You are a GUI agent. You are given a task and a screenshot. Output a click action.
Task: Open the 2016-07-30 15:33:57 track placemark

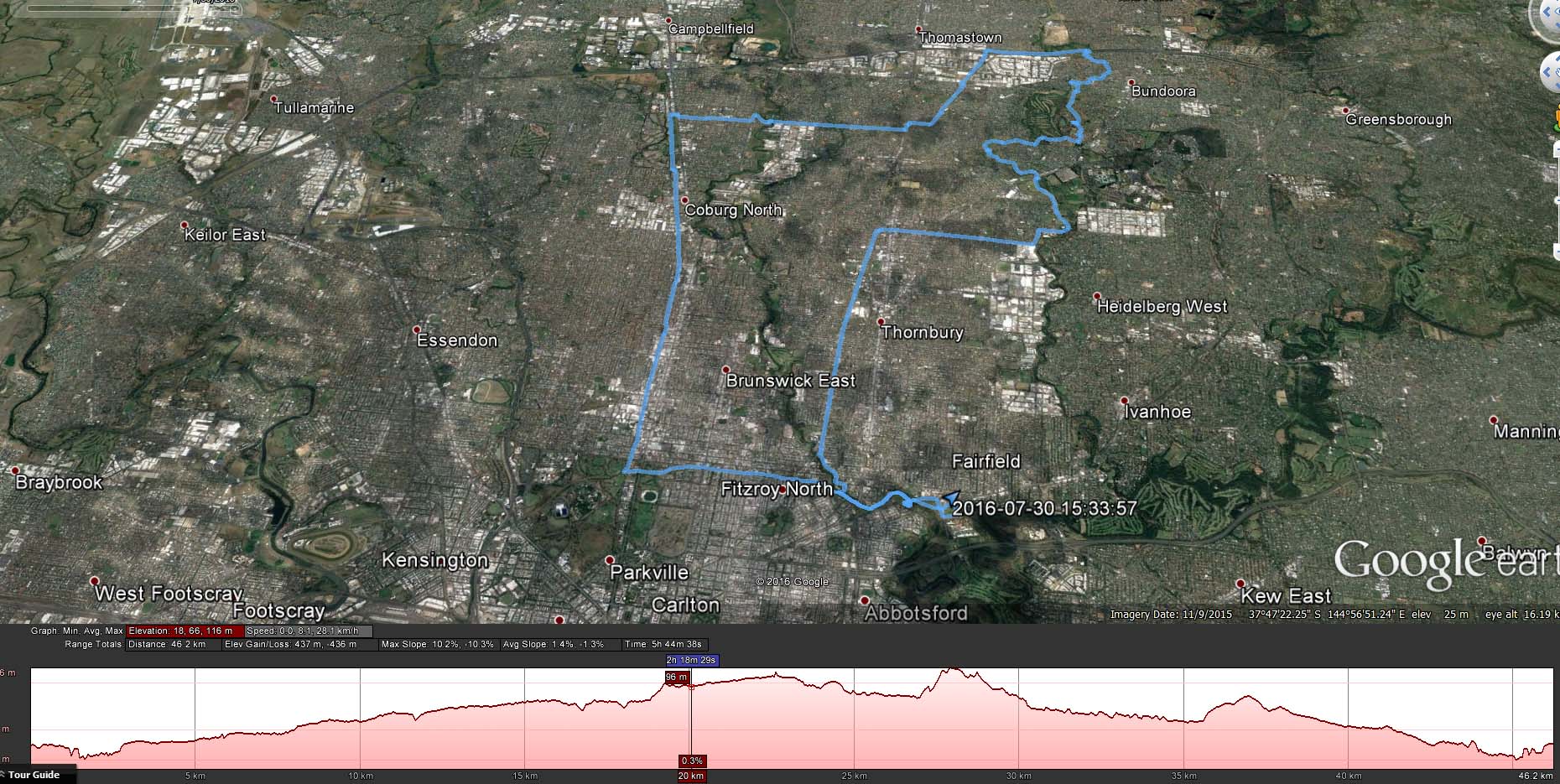[x=951, y=497]
